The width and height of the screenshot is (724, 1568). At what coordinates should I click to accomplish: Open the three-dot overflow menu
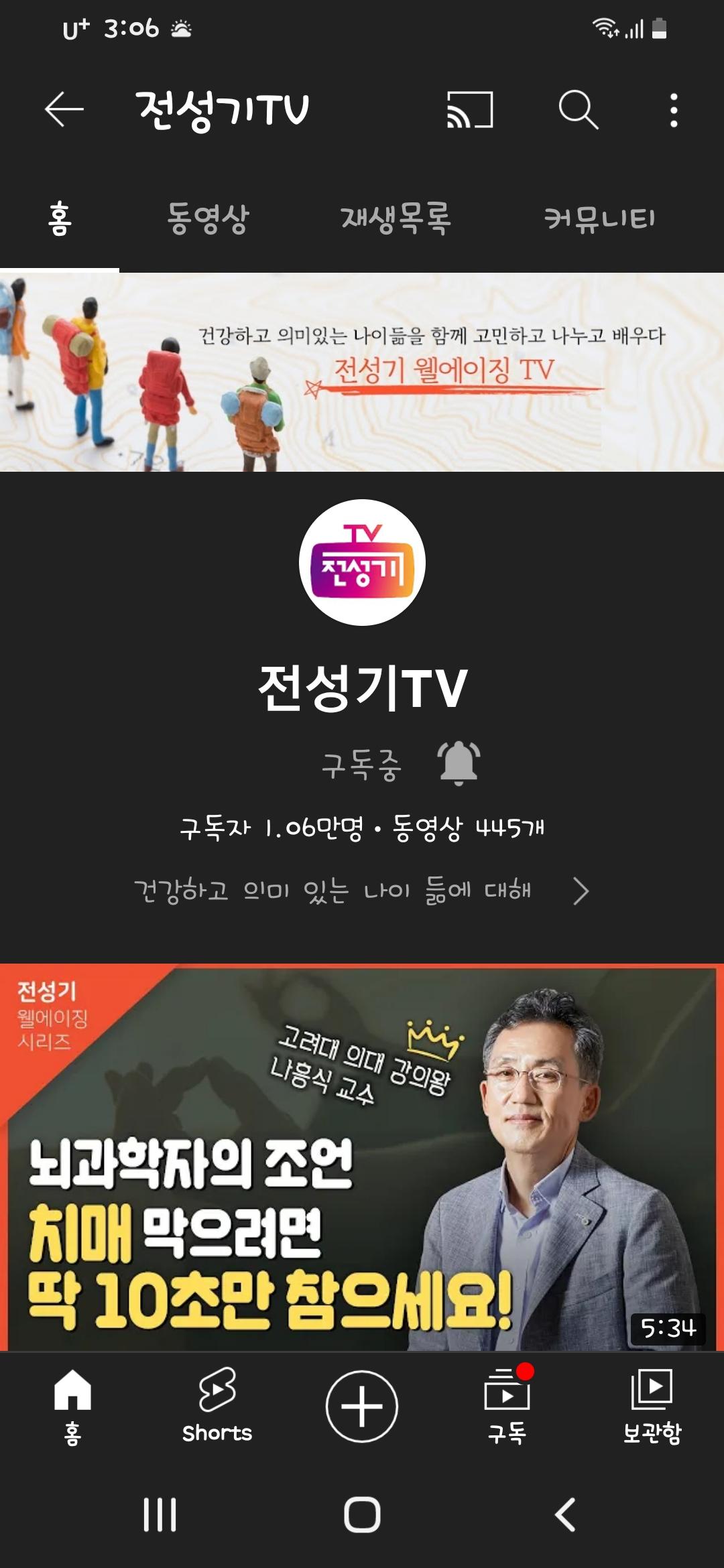674,109
